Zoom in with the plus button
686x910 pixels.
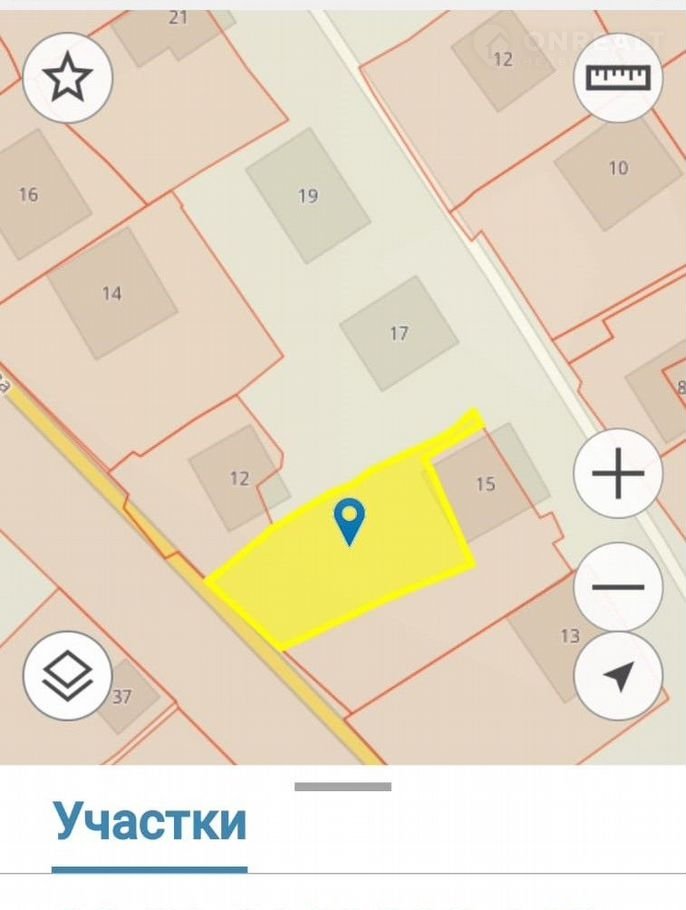617,473
